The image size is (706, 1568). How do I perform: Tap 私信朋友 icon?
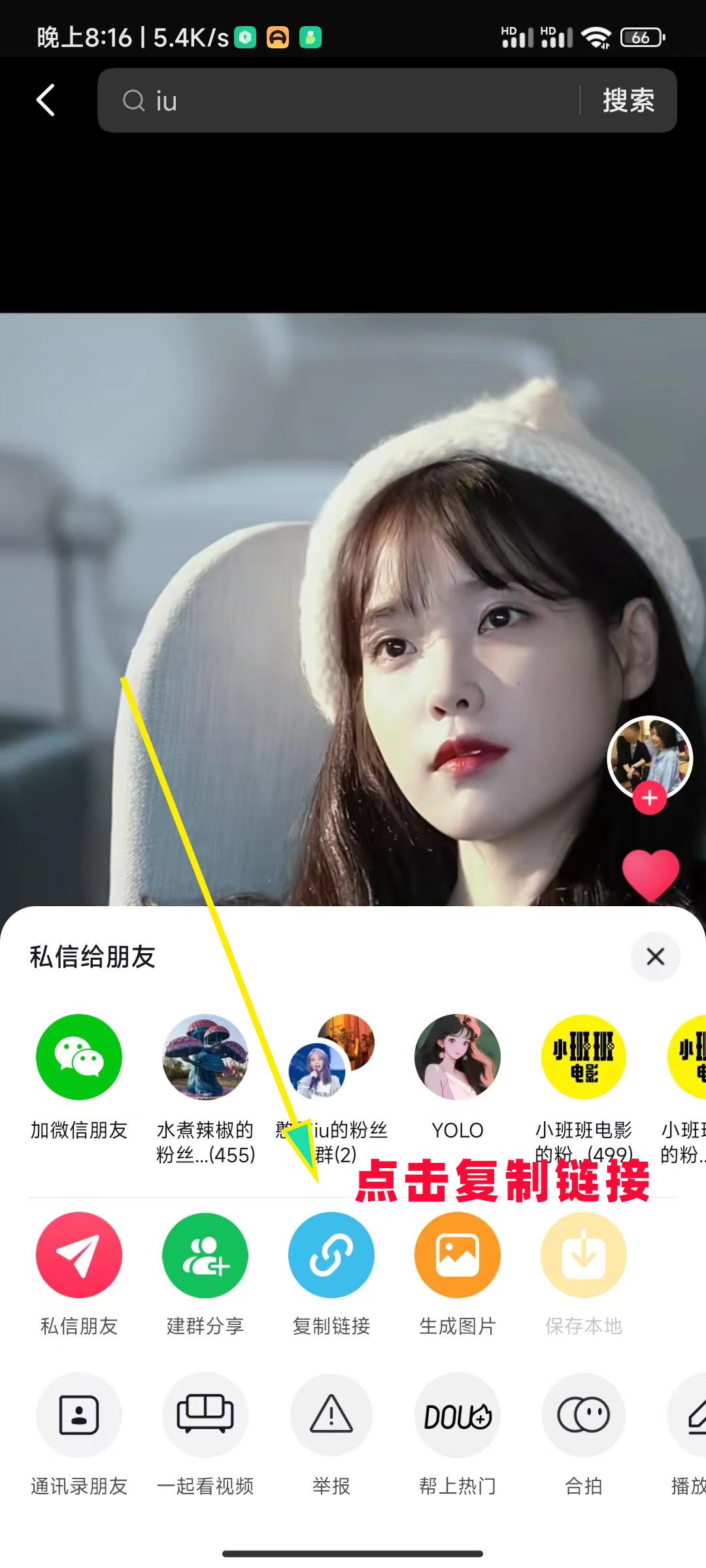pos(78,1255)
